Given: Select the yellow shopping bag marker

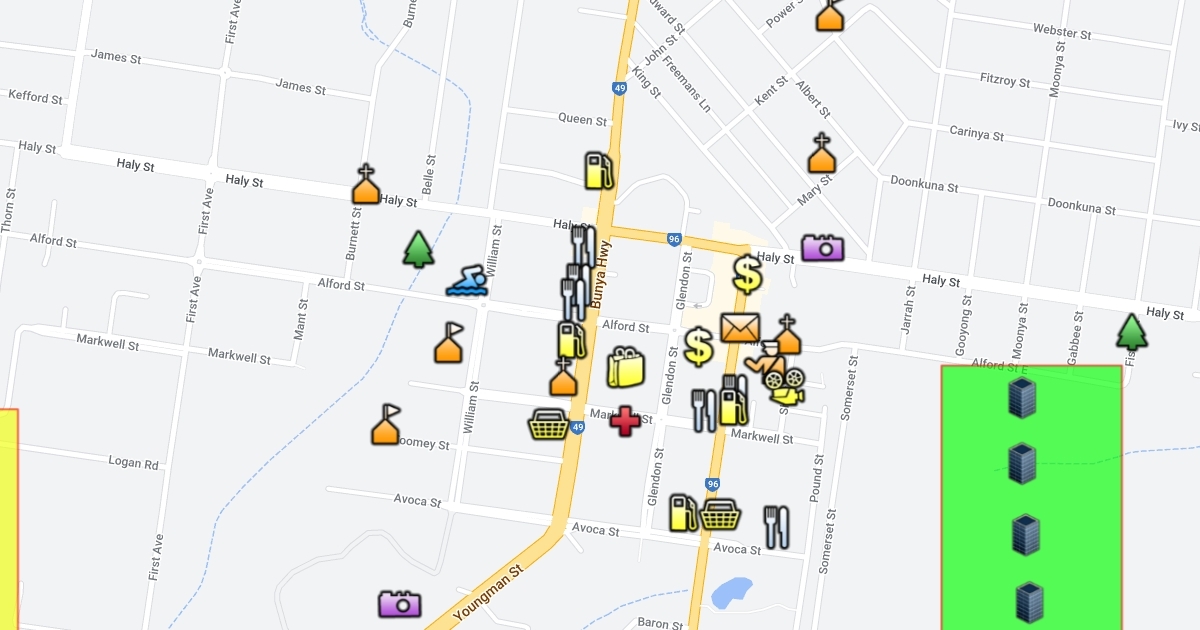Looking at the screenshot, I should click(x=626, y=368).
